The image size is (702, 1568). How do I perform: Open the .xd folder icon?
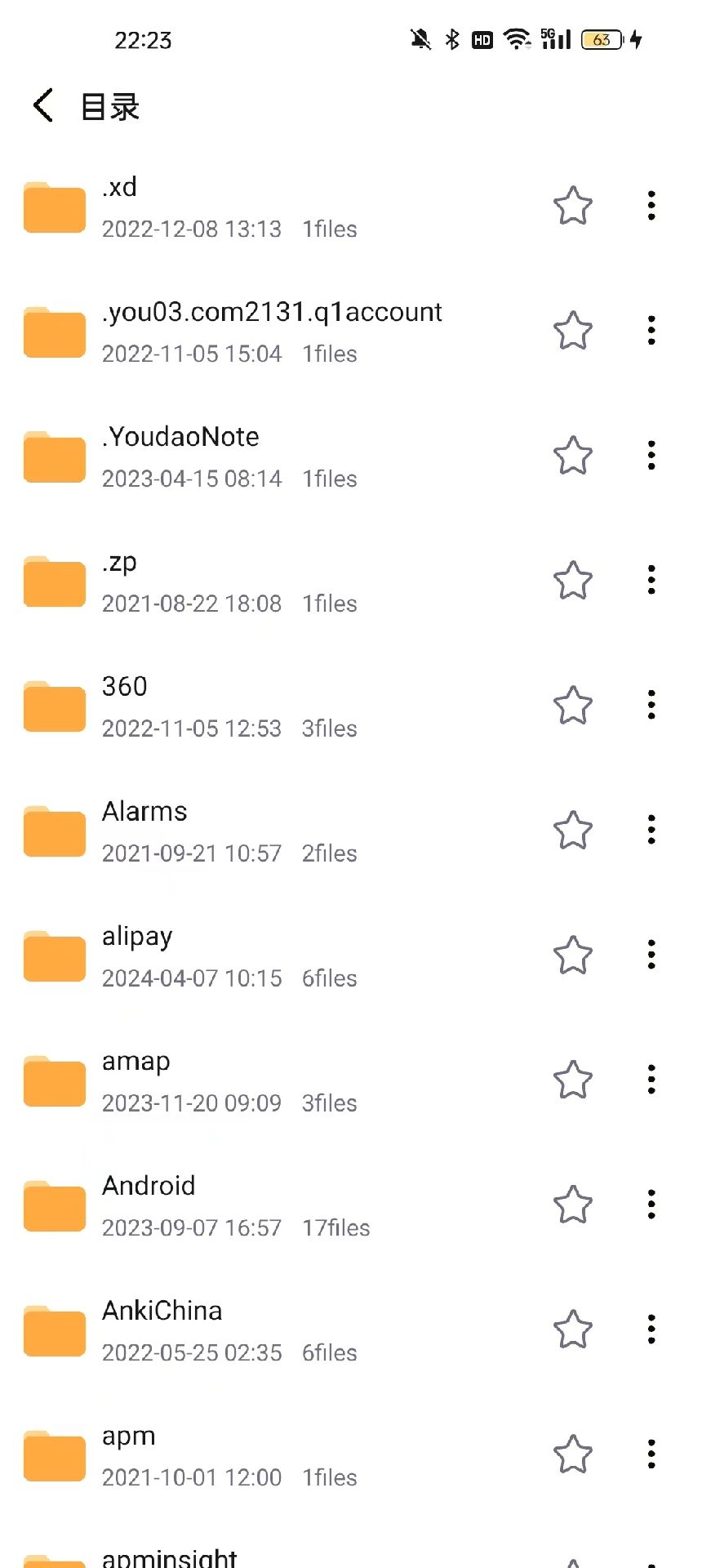click(54, 207)
